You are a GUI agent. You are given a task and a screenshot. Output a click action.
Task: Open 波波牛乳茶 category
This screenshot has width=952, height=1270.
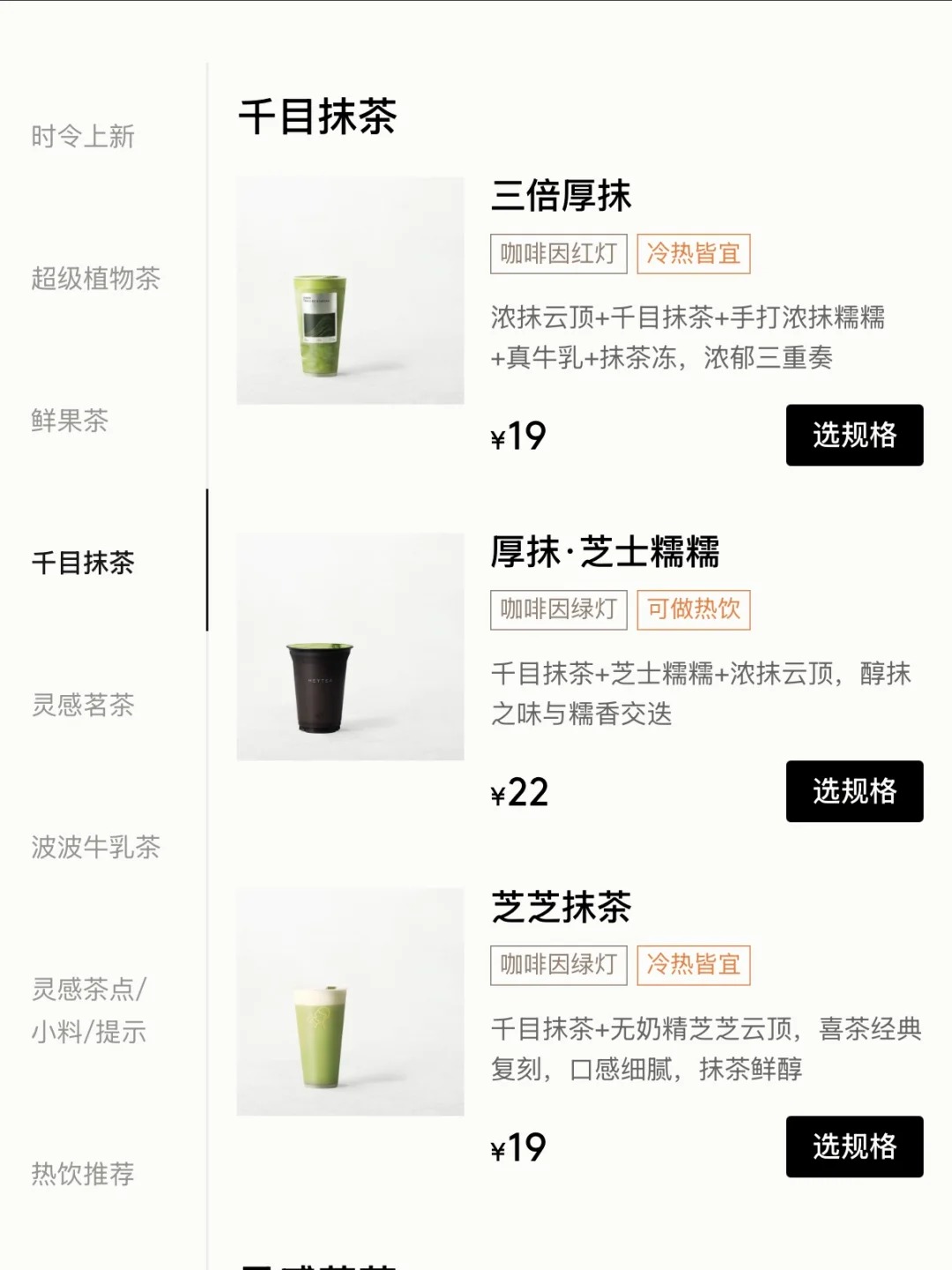click(x=95, y=847)
